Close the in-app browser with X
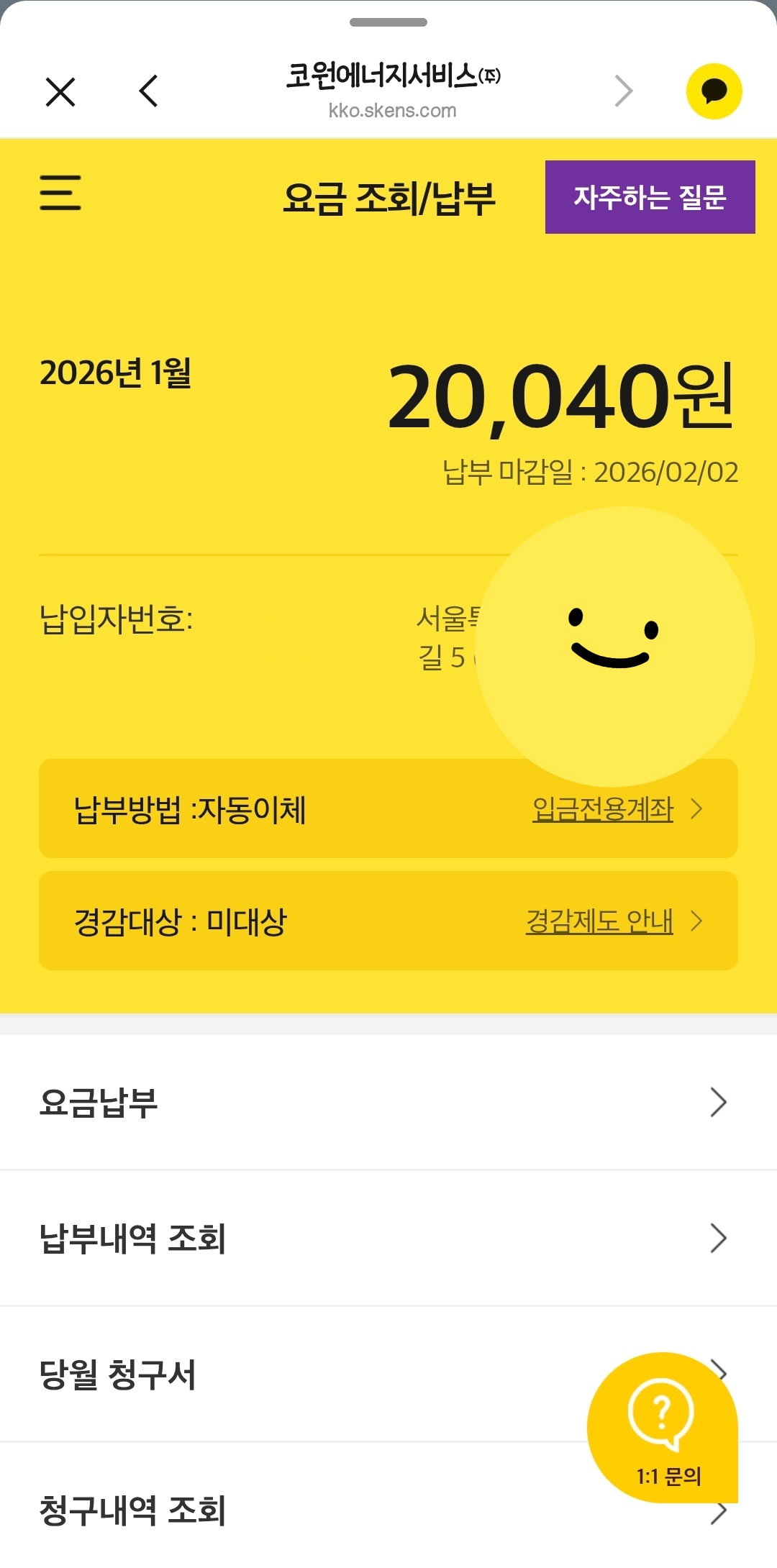777x1568 pixels. click(60, 92)
